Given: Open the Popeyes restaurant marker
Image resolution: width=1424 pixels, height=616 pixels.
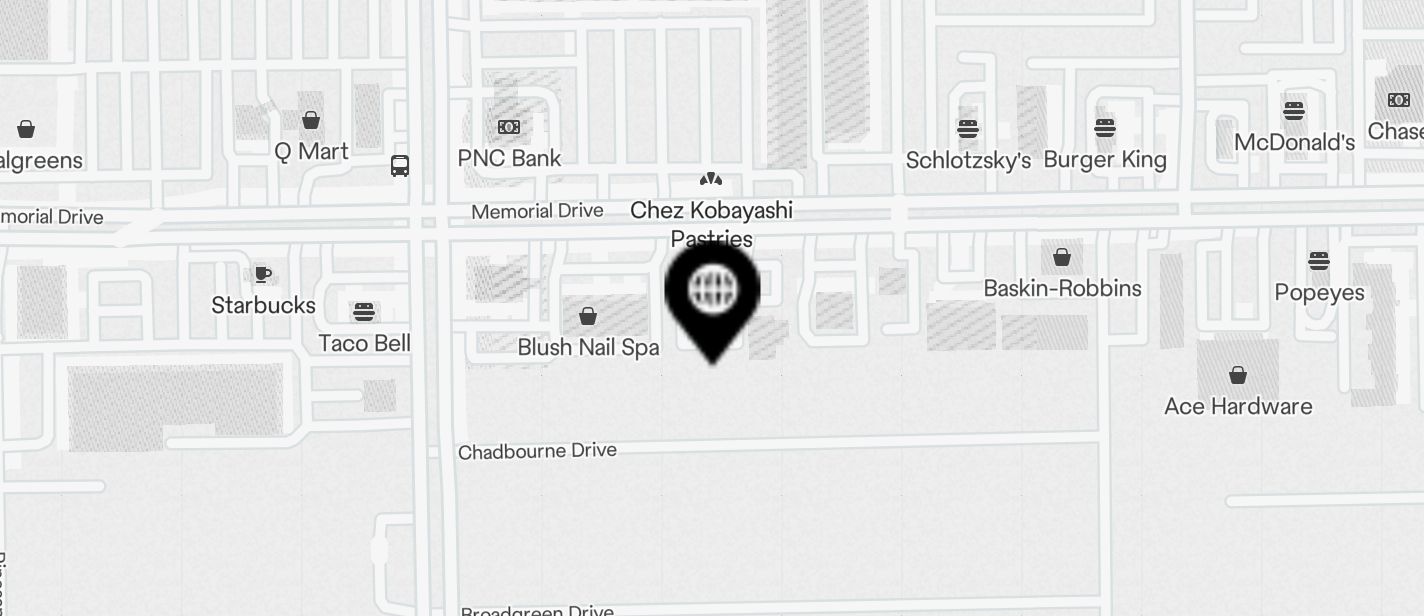Looking at the screenshot, I should [x=1319, y=262].
